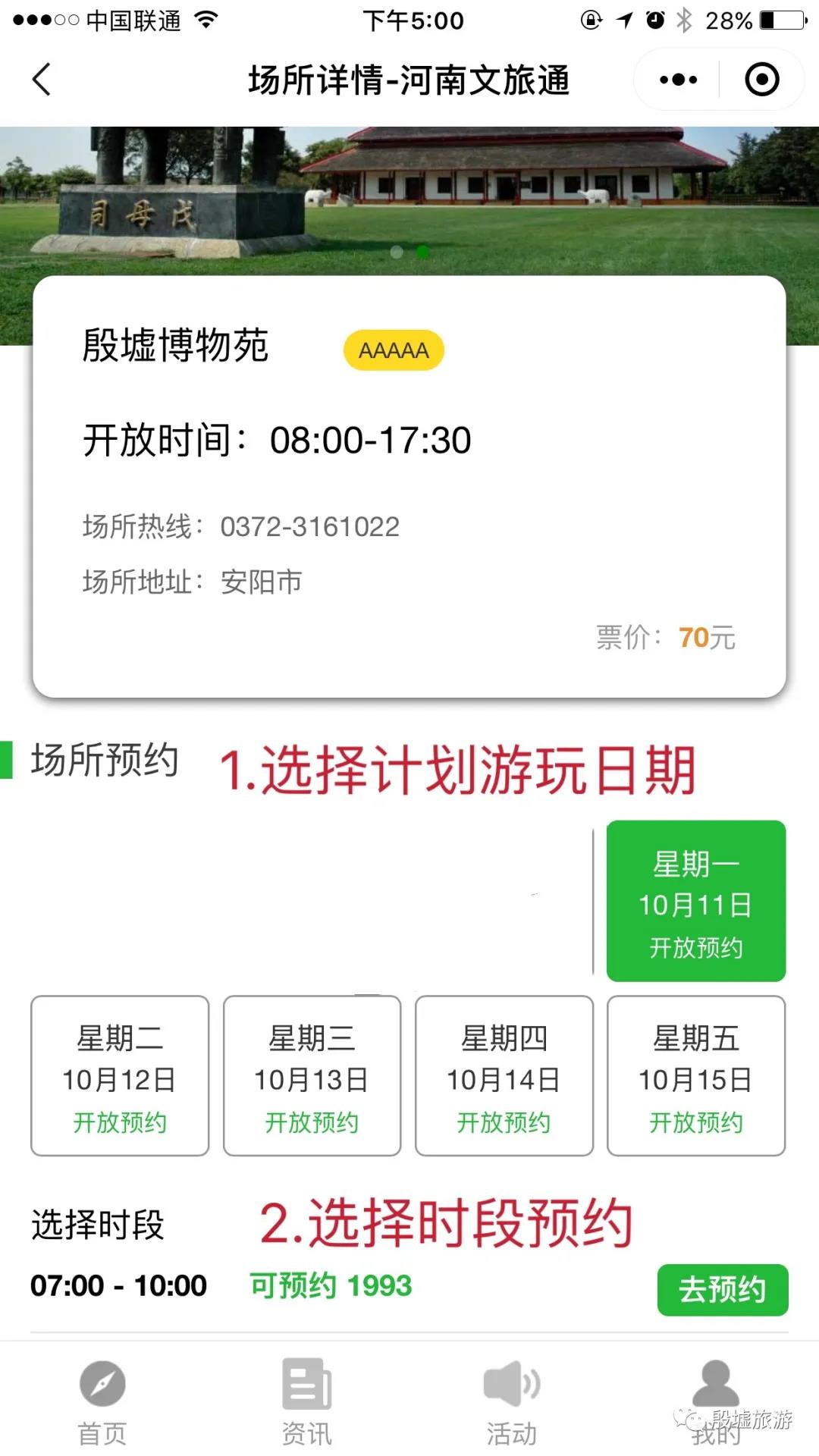
Task: Tap 去预约 for the 07:00 - 10:00 slot
Action: tap(722, 1289)
